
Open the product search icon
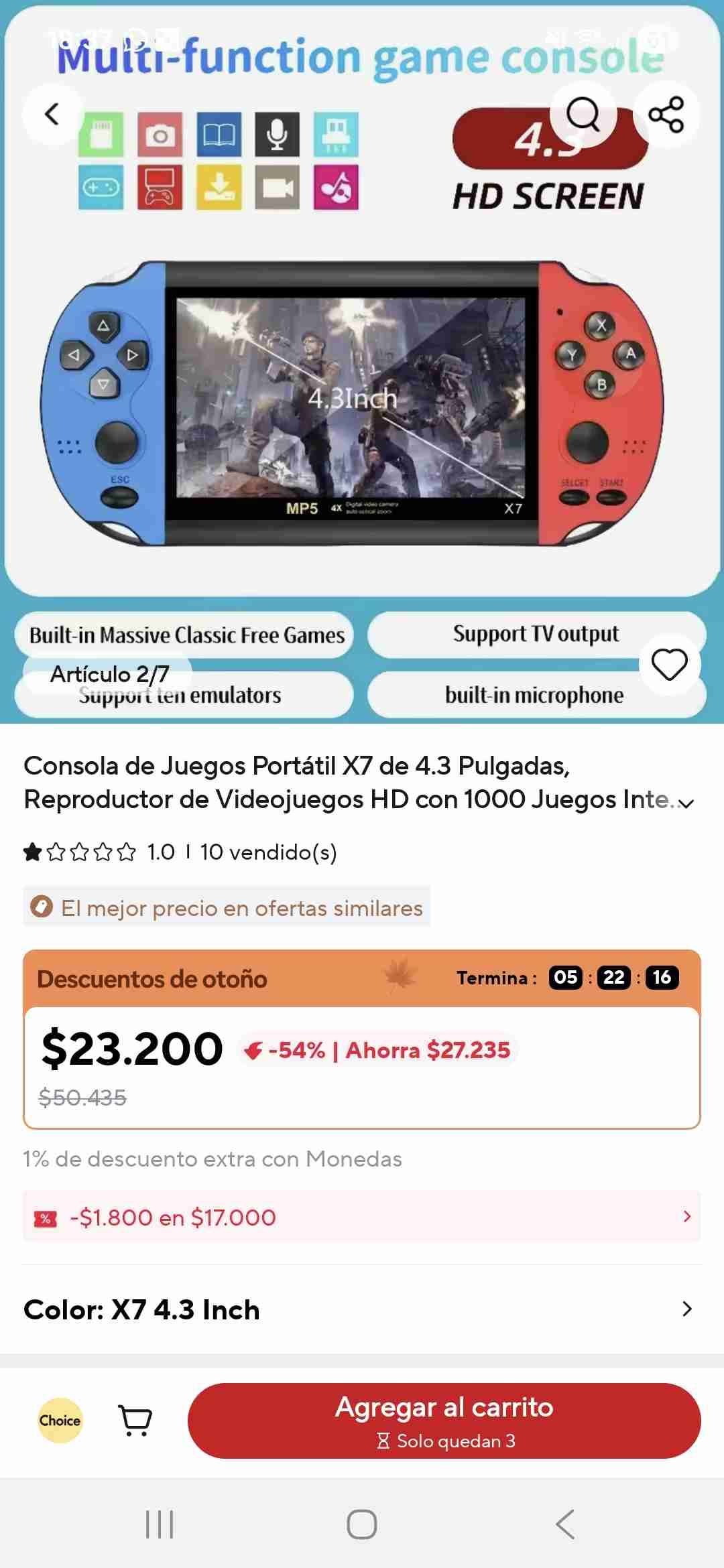coord(585,115)
